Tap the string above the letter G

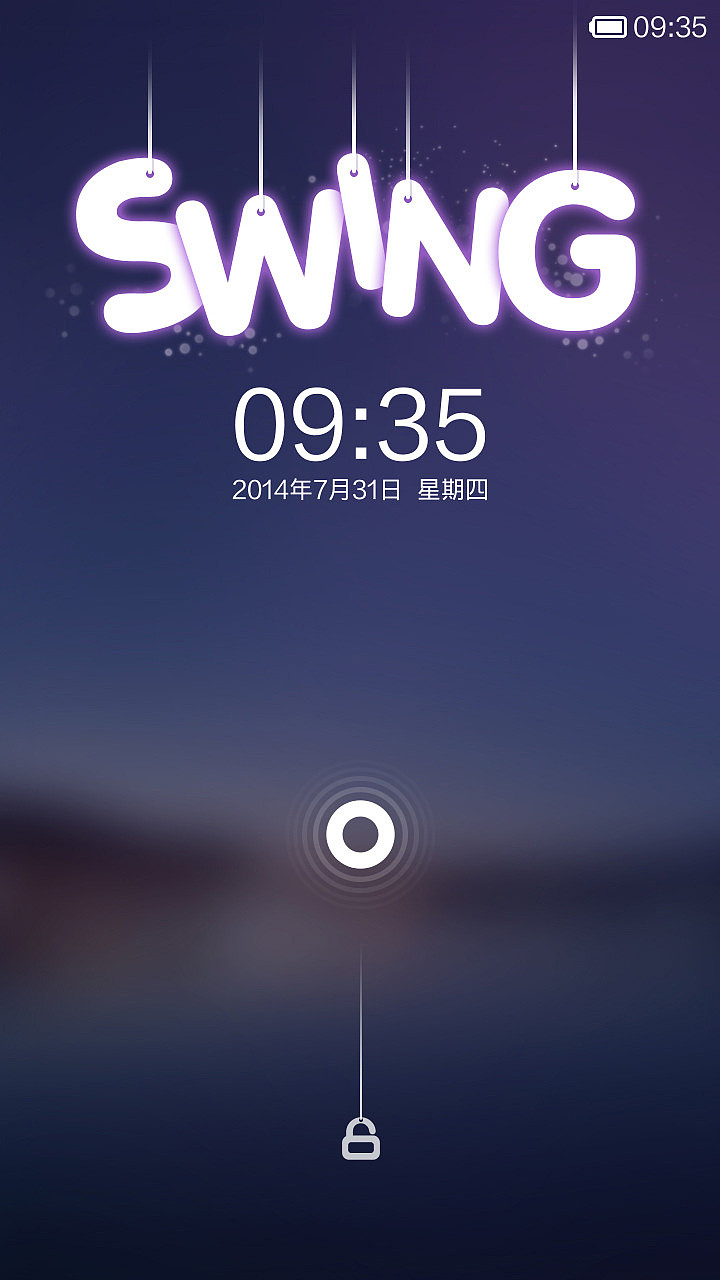pos(578,100)
